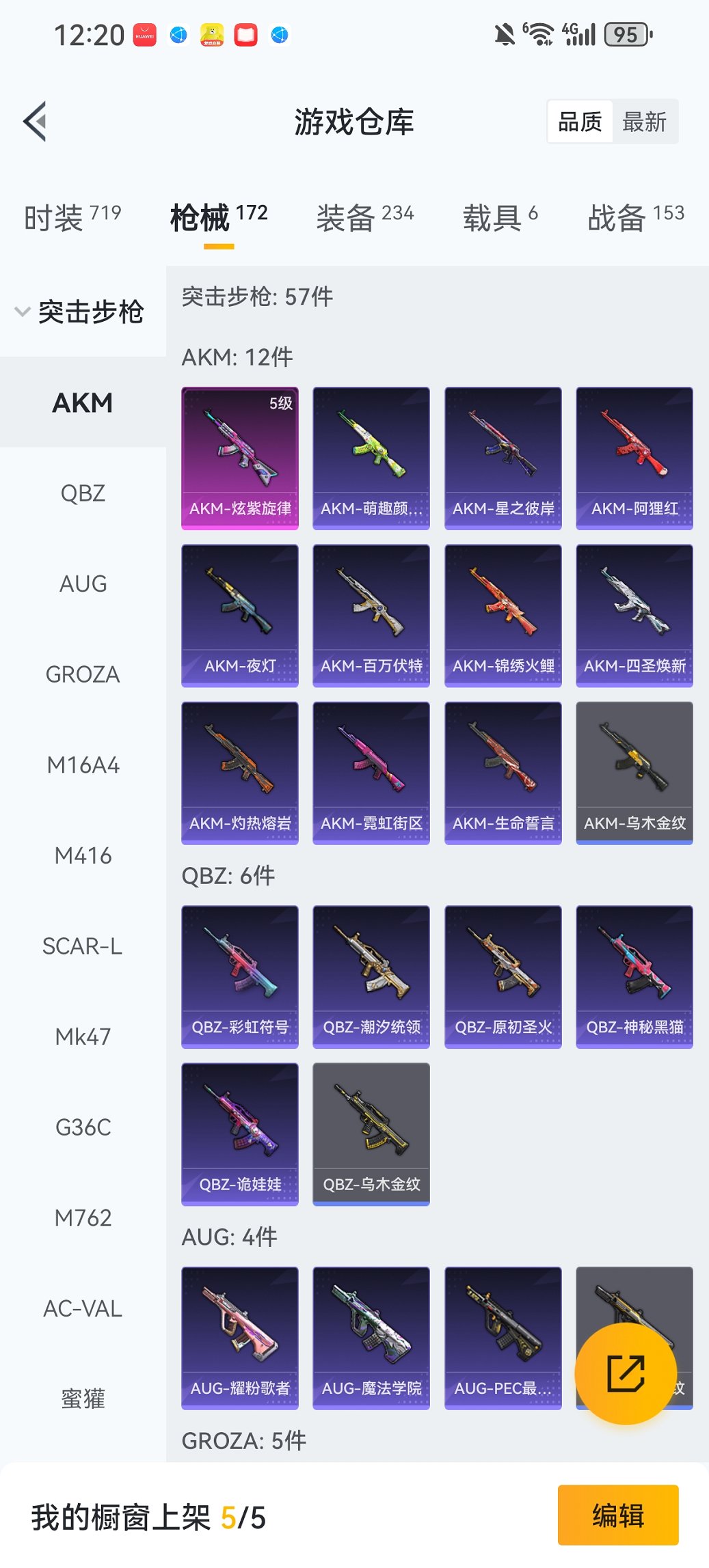
Task: Tap the 编辑 button for 我的橱窗
Action: click(x=618, y=1515)
